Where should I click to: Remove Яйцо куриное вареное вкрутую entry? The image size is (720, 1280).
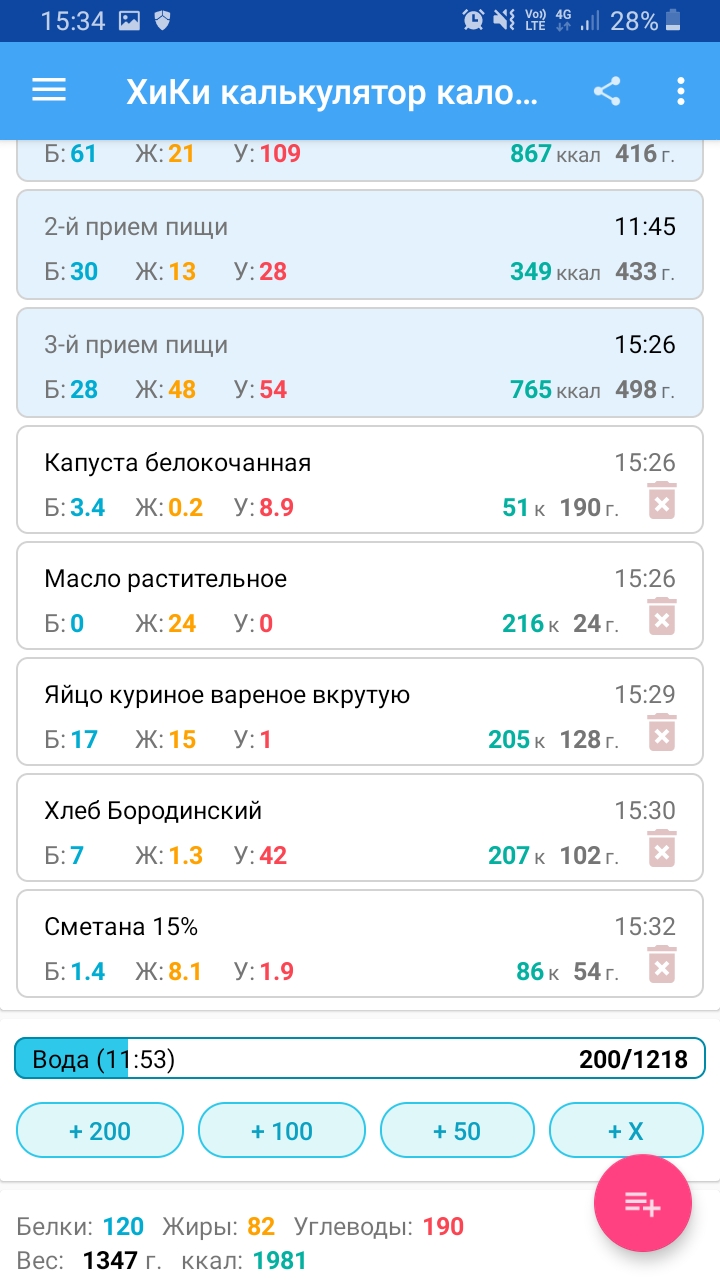pos(662,732)
